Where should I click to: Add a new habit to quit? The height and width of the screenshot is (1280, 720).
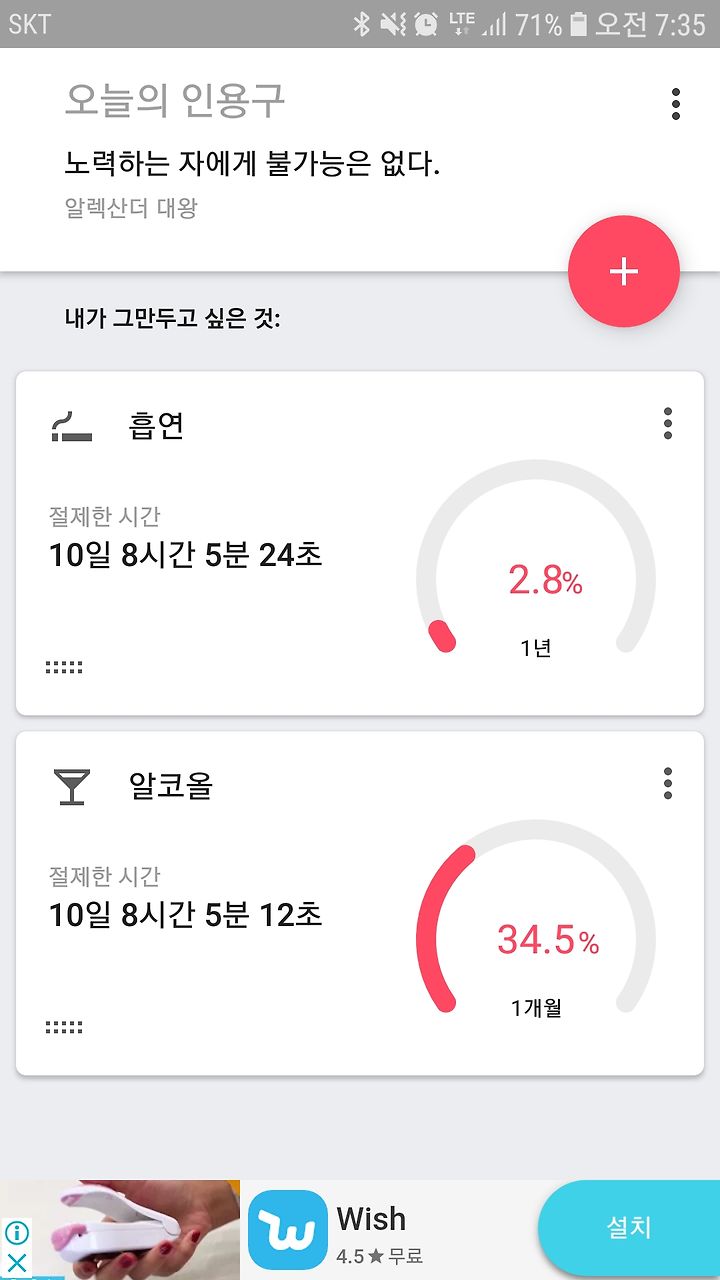click(624, 271)
